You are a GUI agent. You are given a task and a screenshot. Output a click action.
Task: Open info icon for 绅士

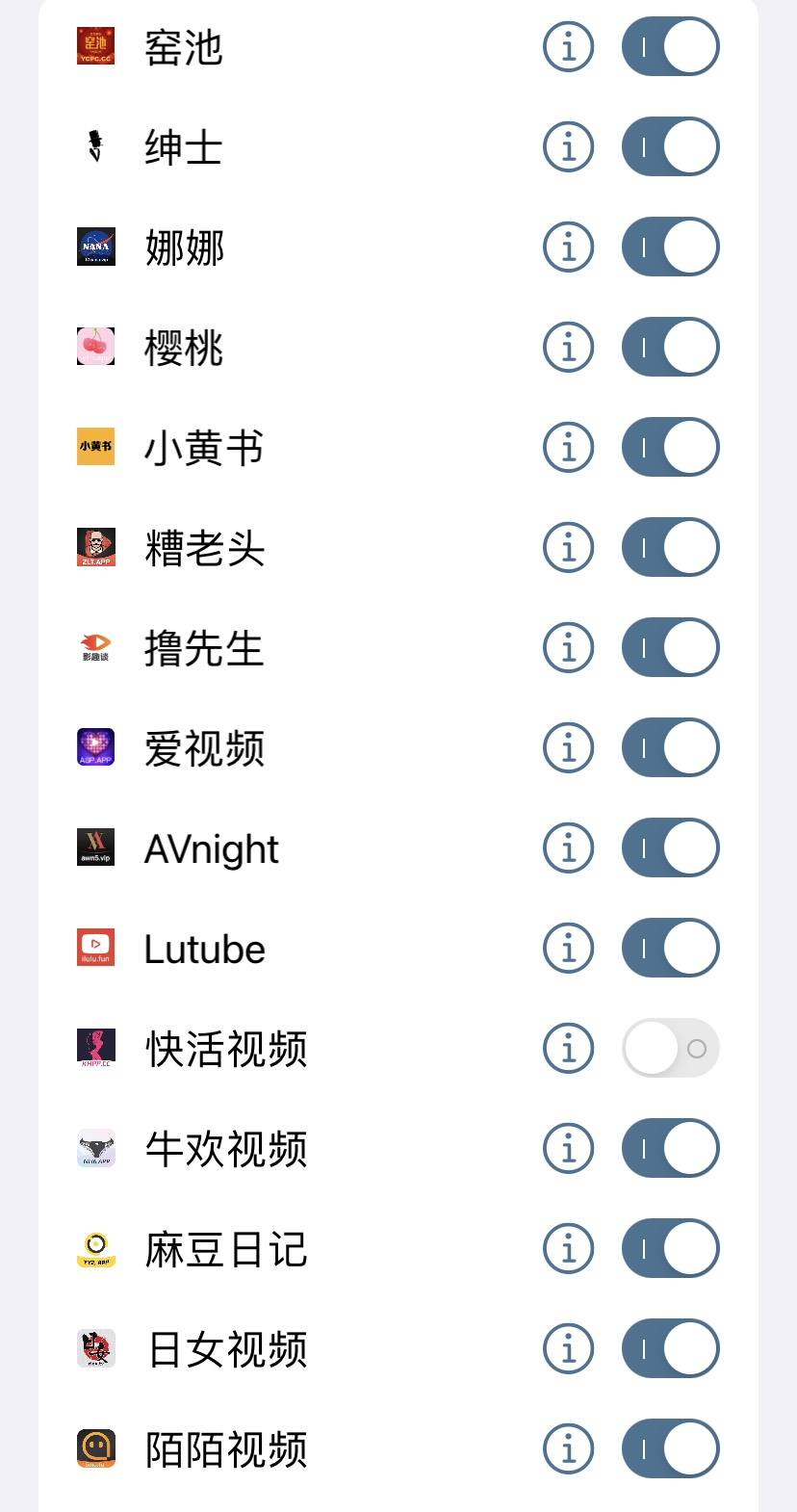569,146
